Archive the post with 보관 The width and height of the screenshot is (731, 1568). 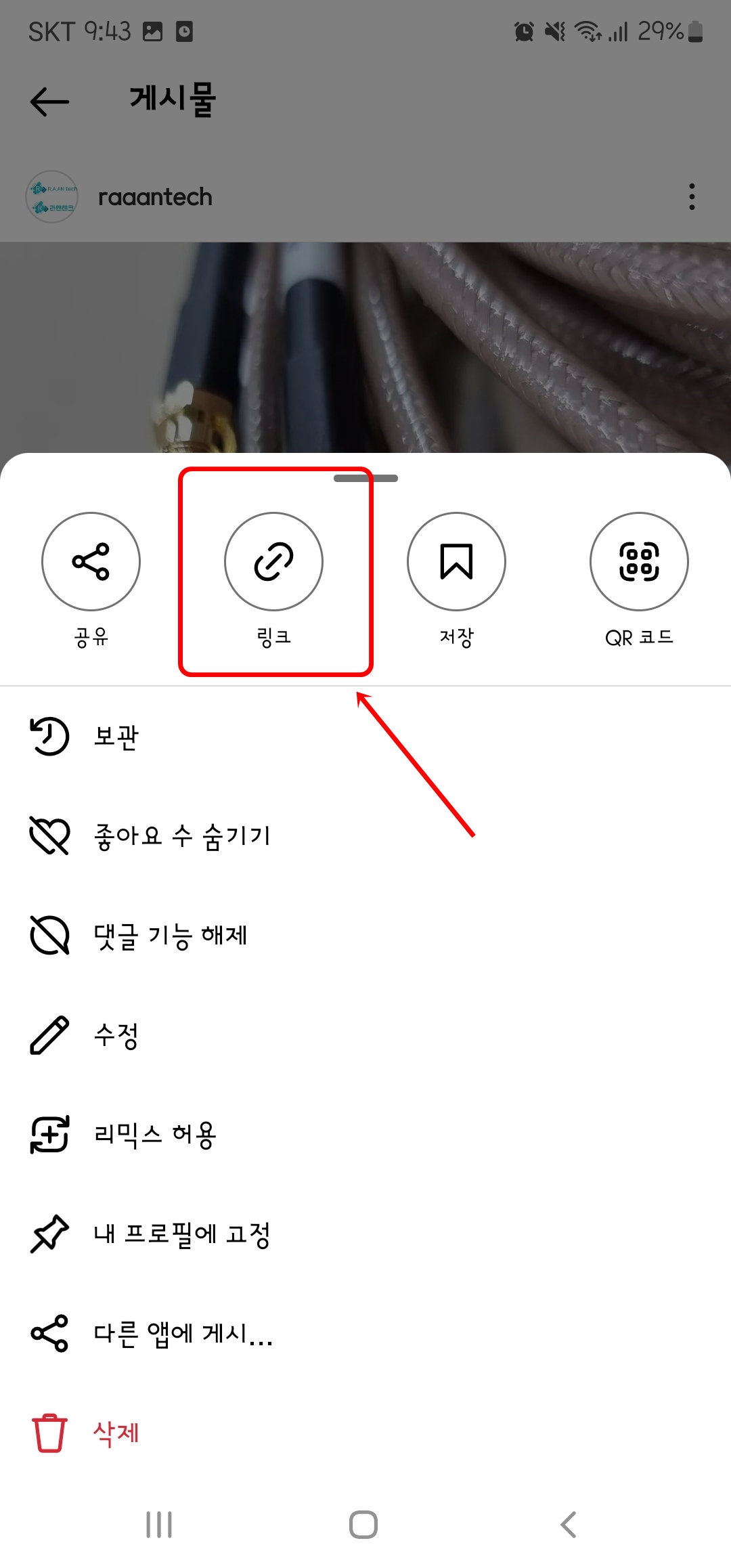tap(116, 736)
